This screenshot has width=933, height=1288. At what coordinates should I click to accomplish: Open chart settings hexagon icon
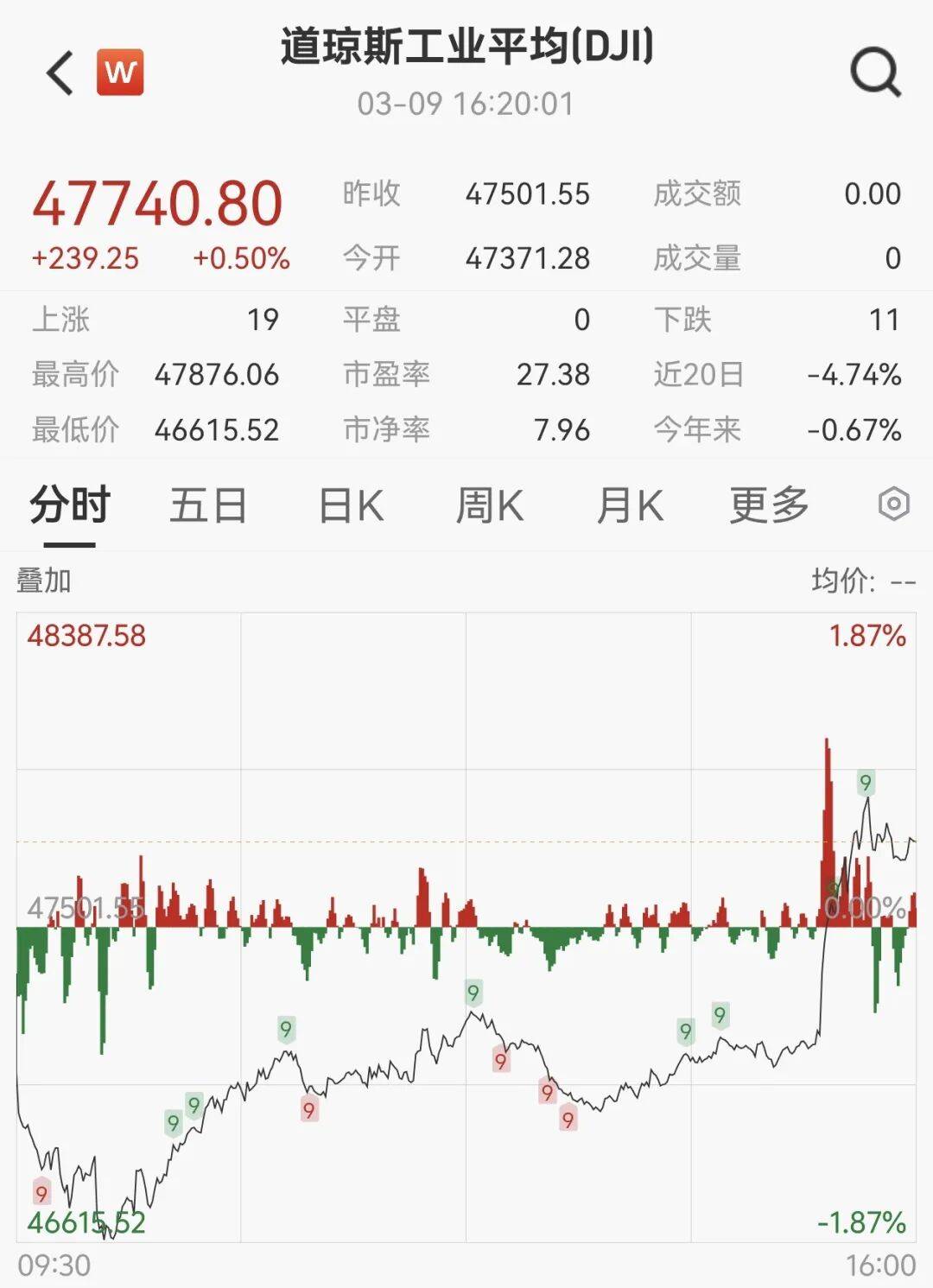[x=893, y=504]
